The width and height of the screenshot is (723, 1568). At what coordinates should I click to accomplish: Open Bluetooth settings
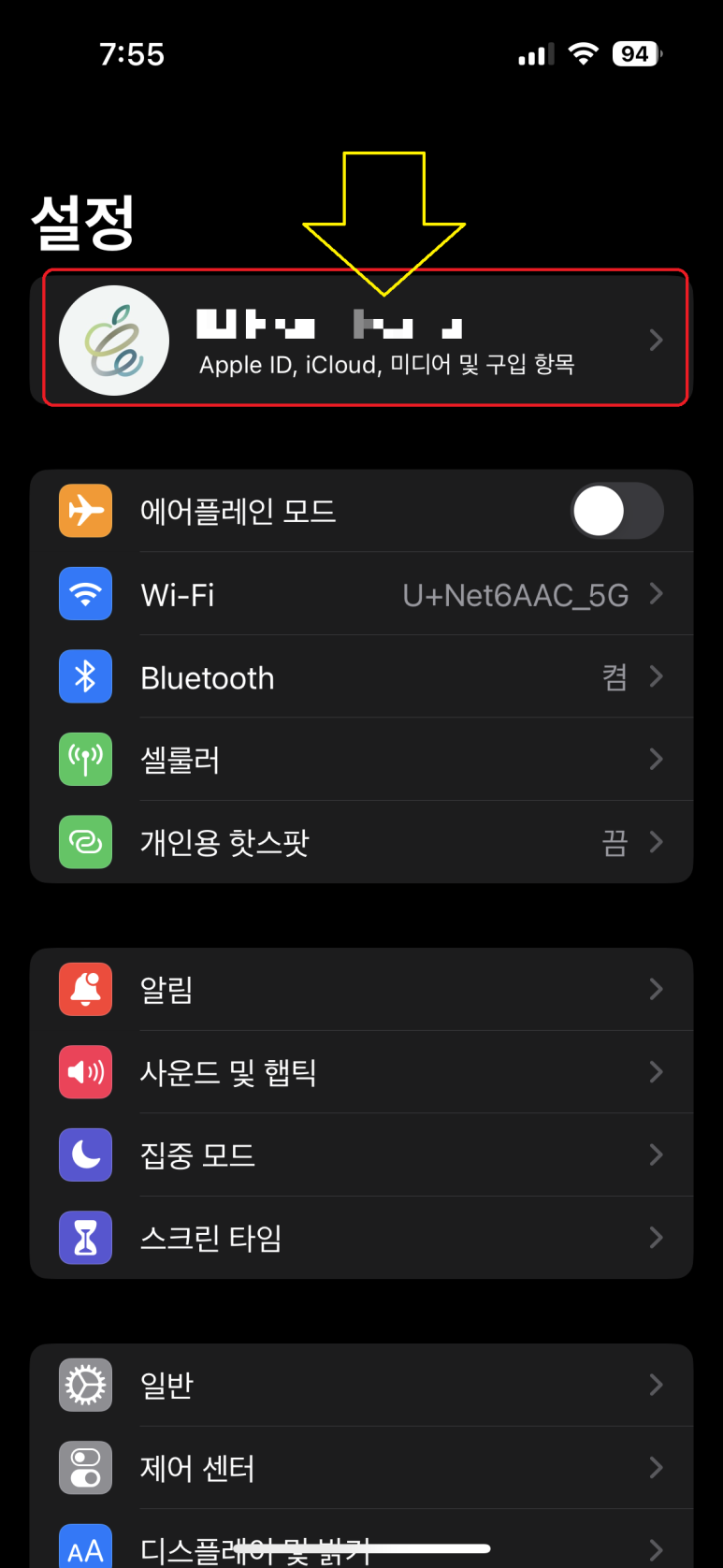[361, 676]
